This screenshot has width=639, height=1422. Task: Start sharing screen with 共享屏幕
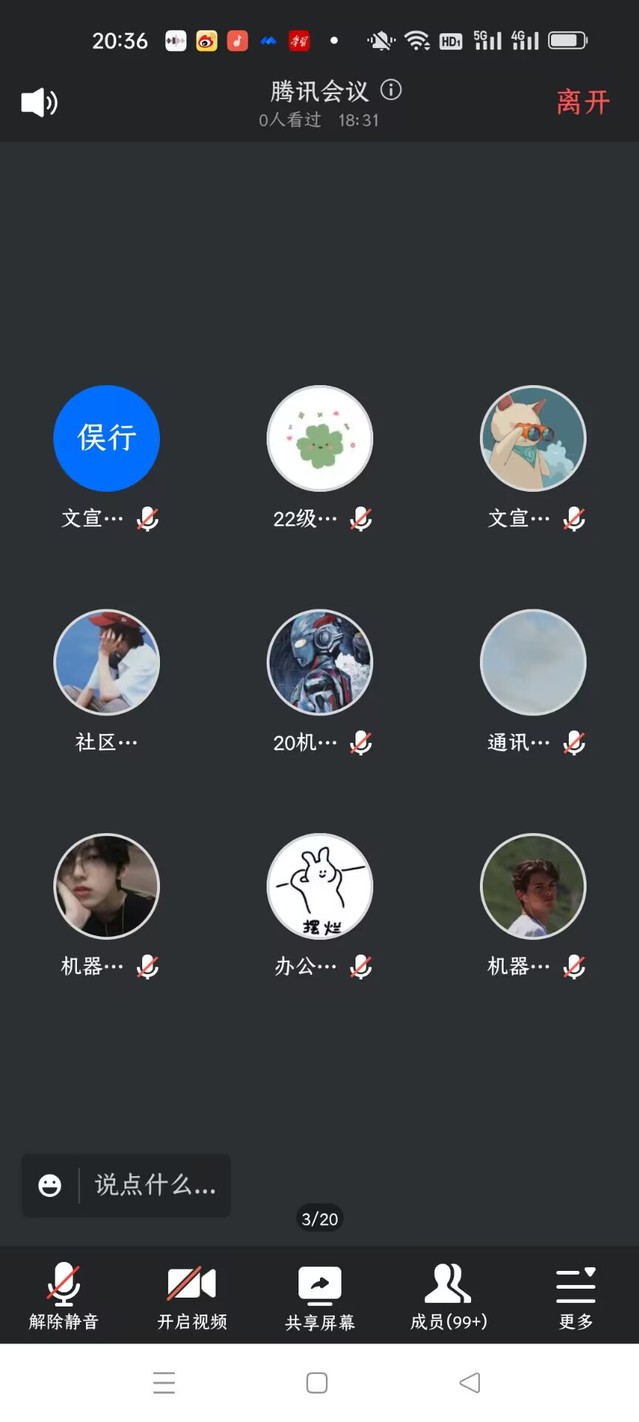(x=320, y=1296)
